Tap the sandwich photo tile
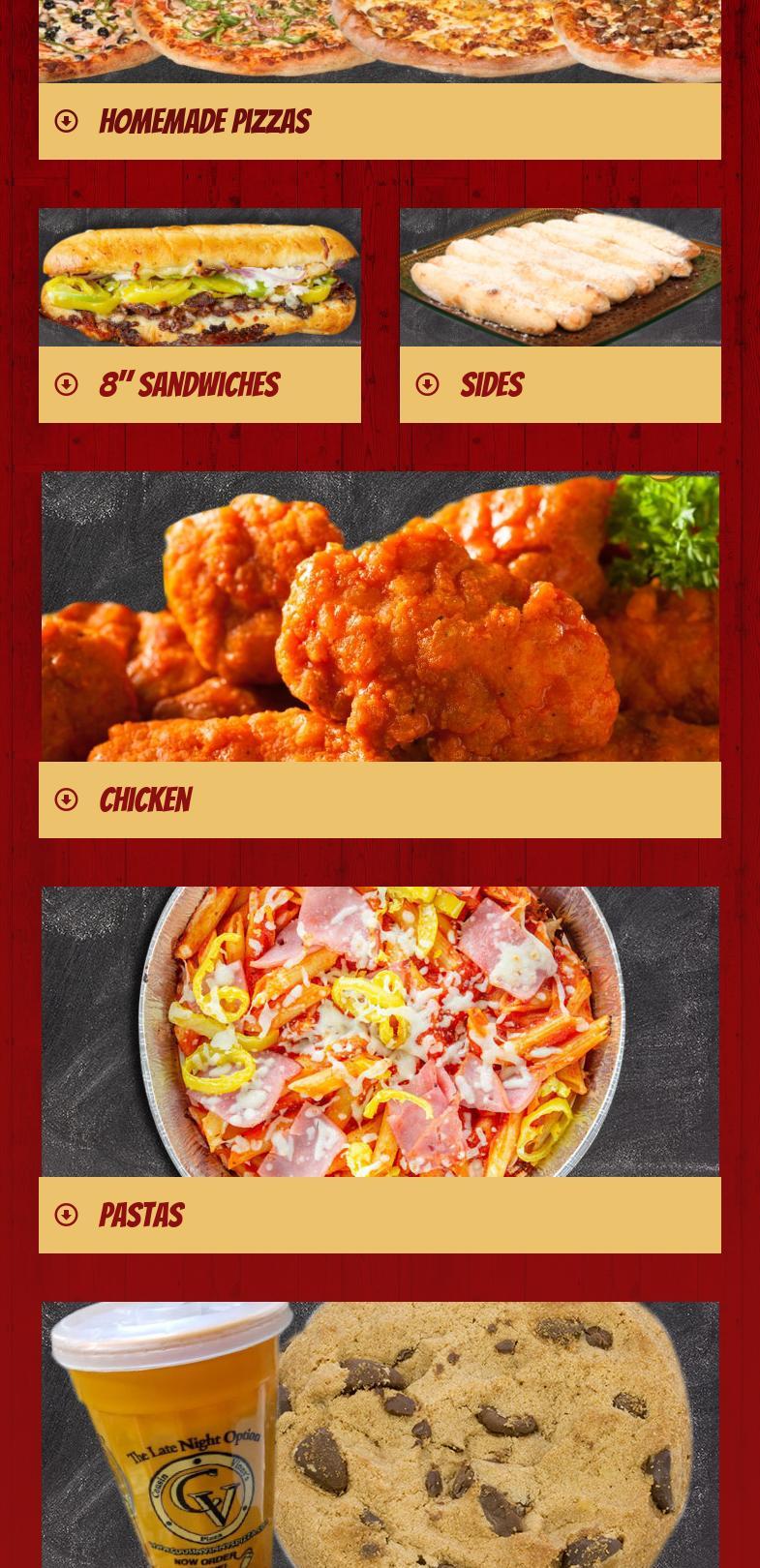The image size is (760, 1568). [199, 278]
